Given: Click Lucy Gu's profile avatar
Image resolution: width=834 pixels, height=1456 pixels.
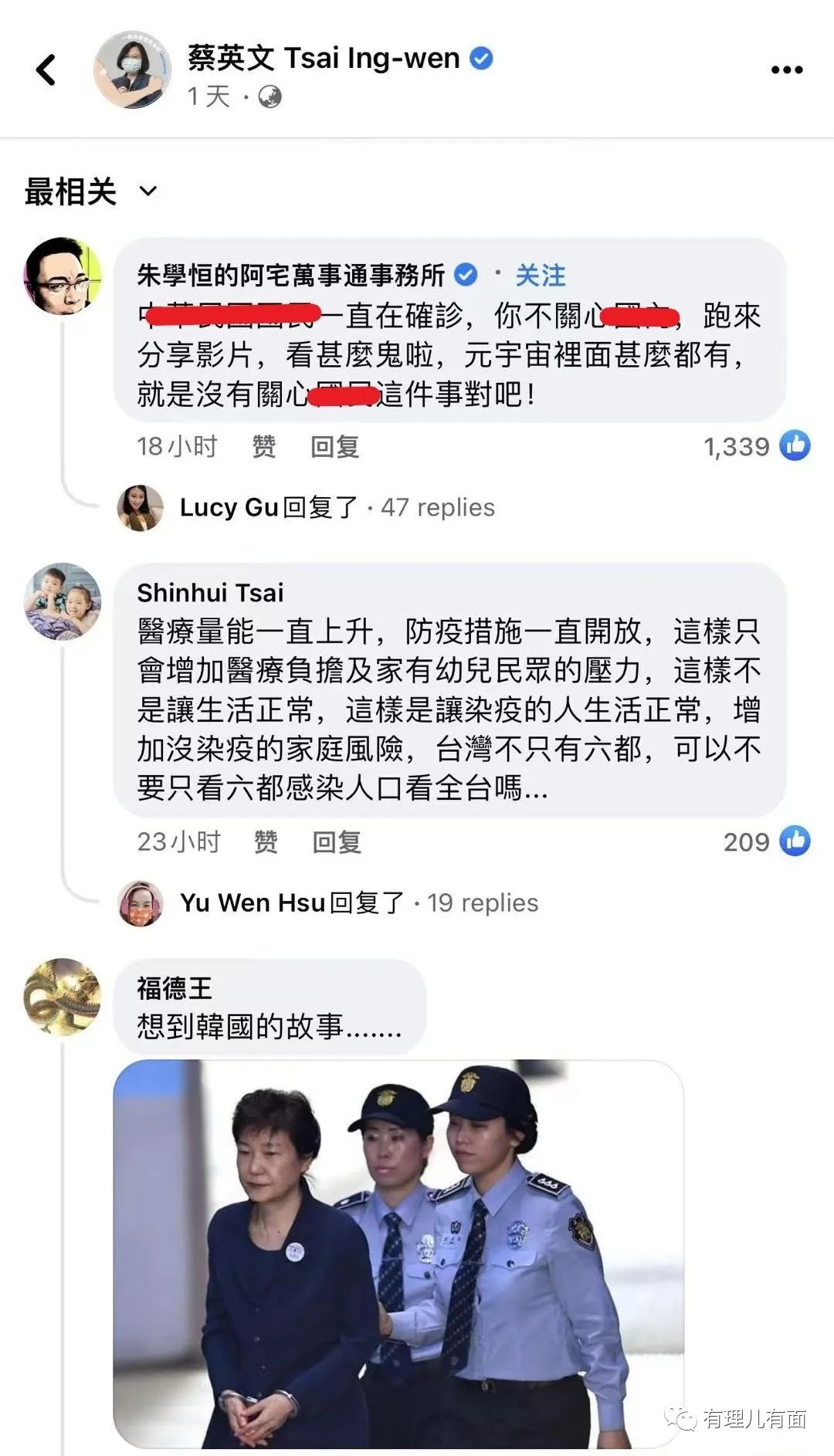Looking at the screenshot, I should coord(141,507).
